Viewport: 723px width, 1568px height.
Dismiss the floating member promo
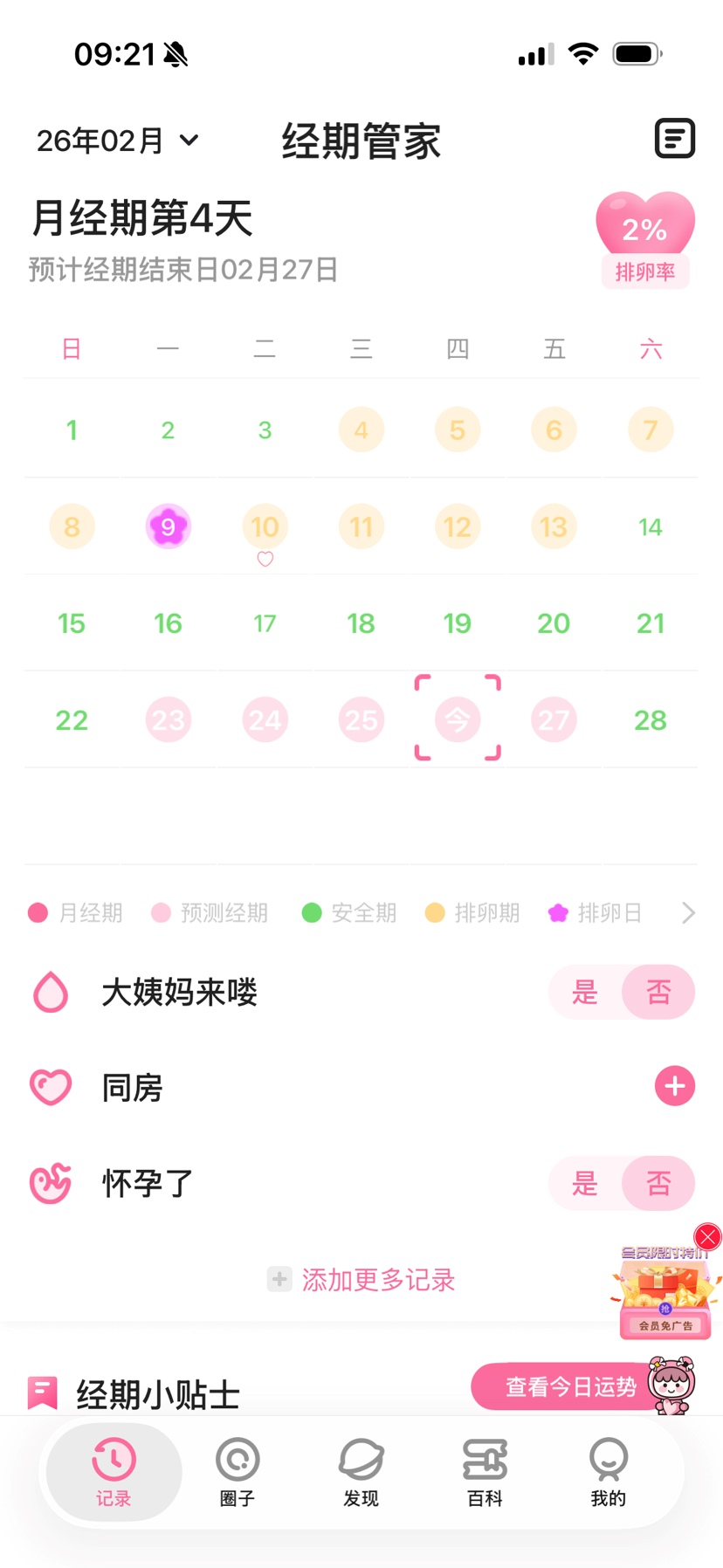(707, 1236)
